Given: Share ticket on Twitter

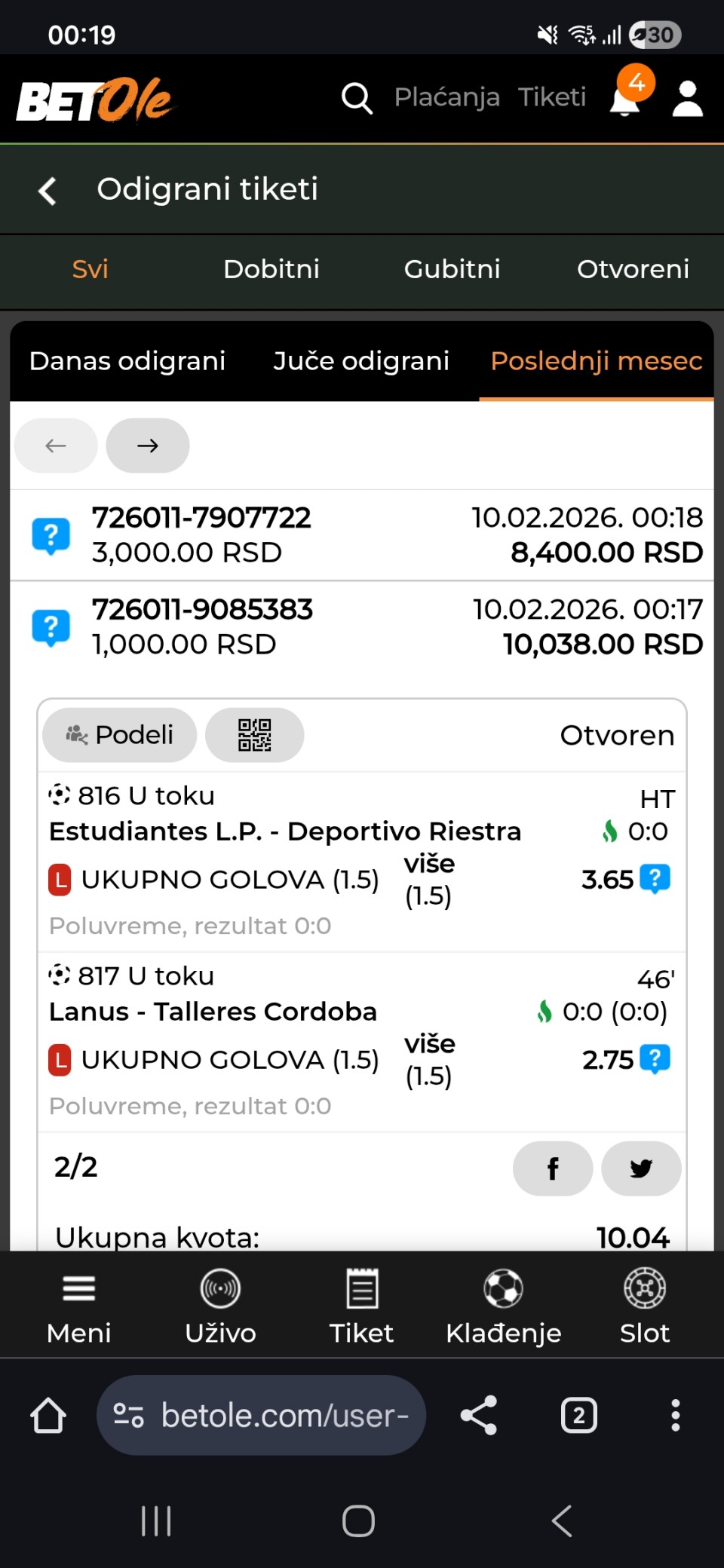Looking at the screenshot, I should (641, 1168).
